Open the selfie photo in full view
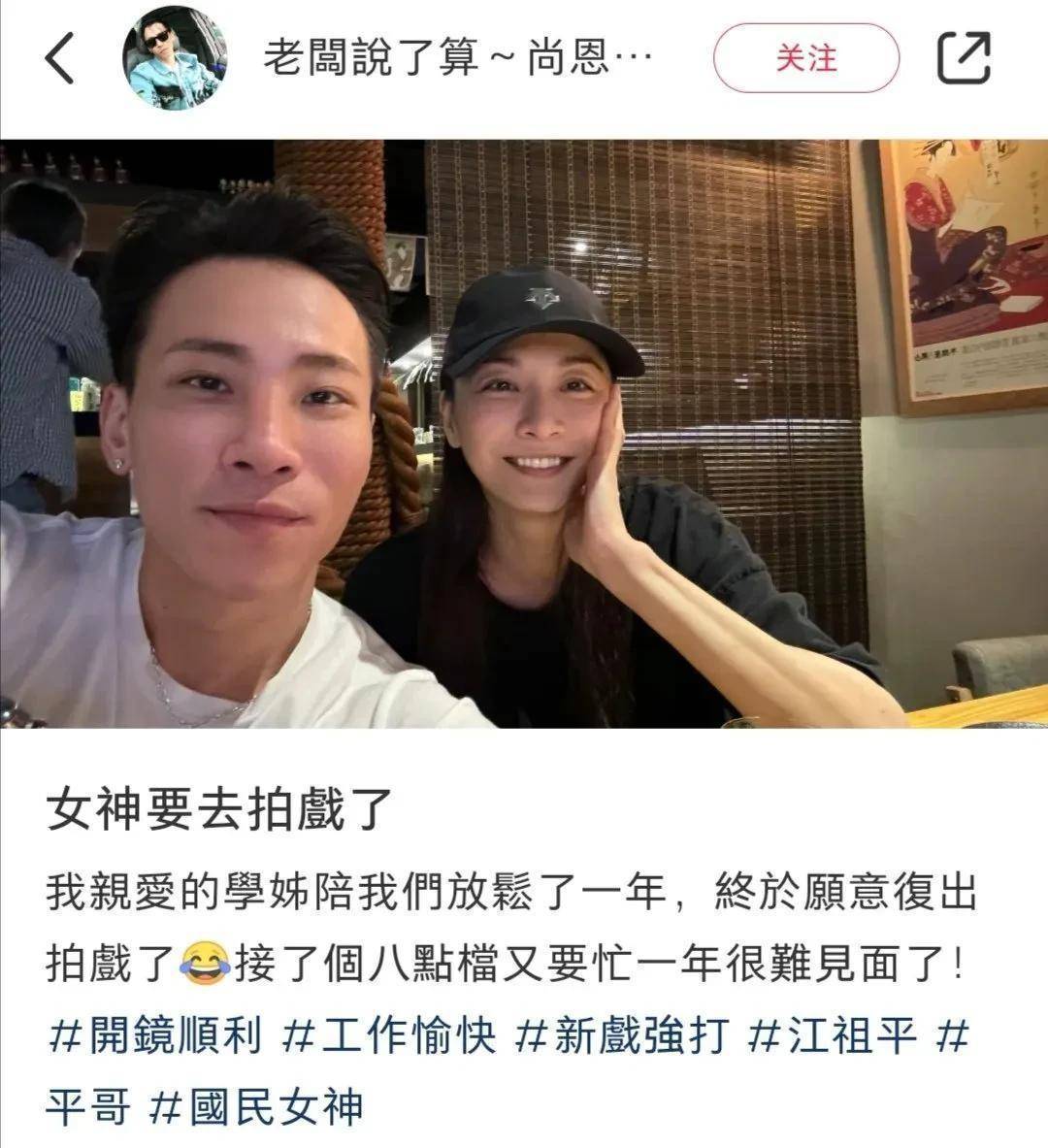This screenshot has width=1048, height=1148. [x=524, y=434]
